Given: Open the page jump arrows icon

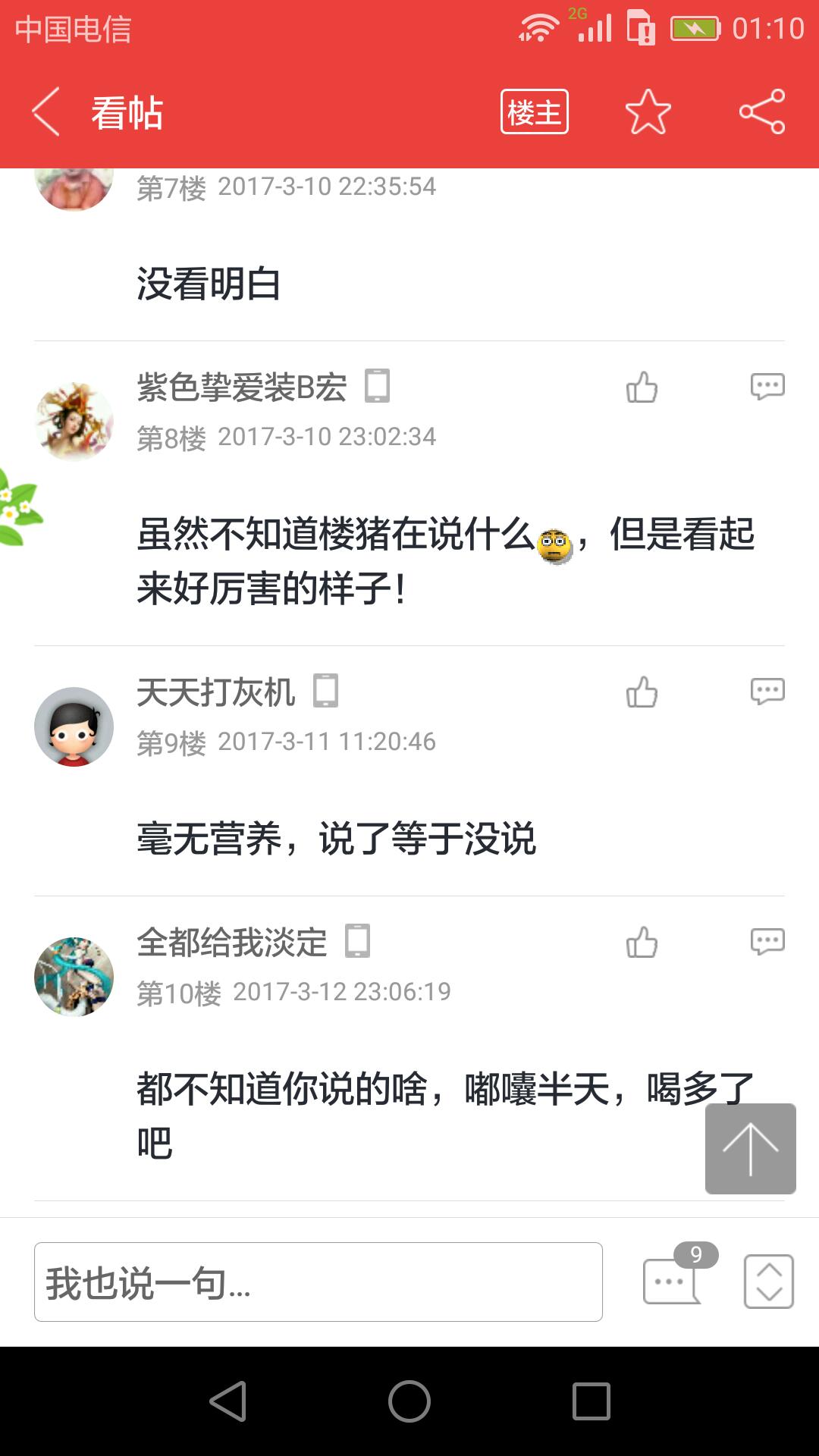Looking at the screenshot, I should 768,1281.
